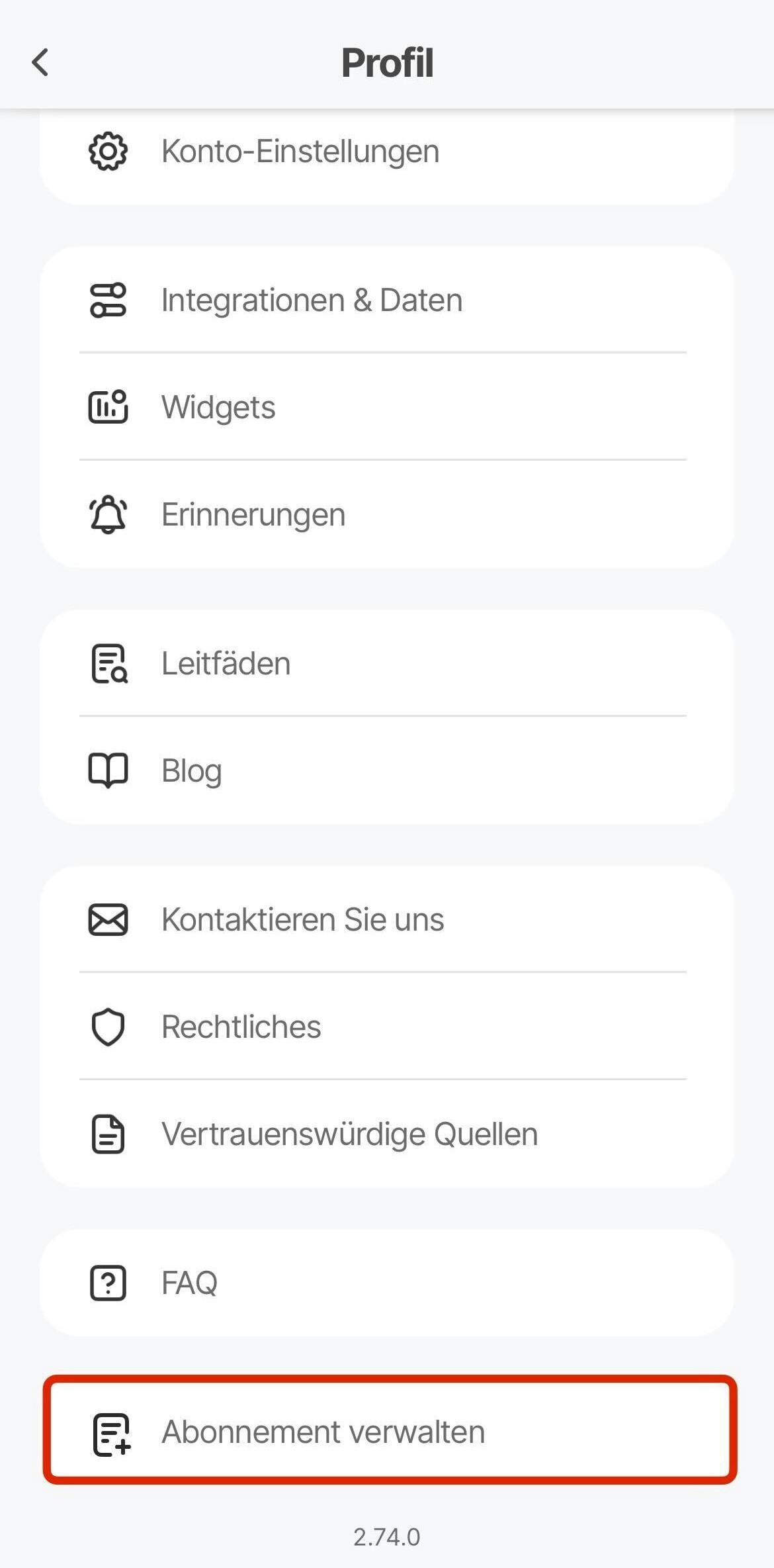Open Integrationen & Daten
774x1568 pixels.
click(386, 300)
